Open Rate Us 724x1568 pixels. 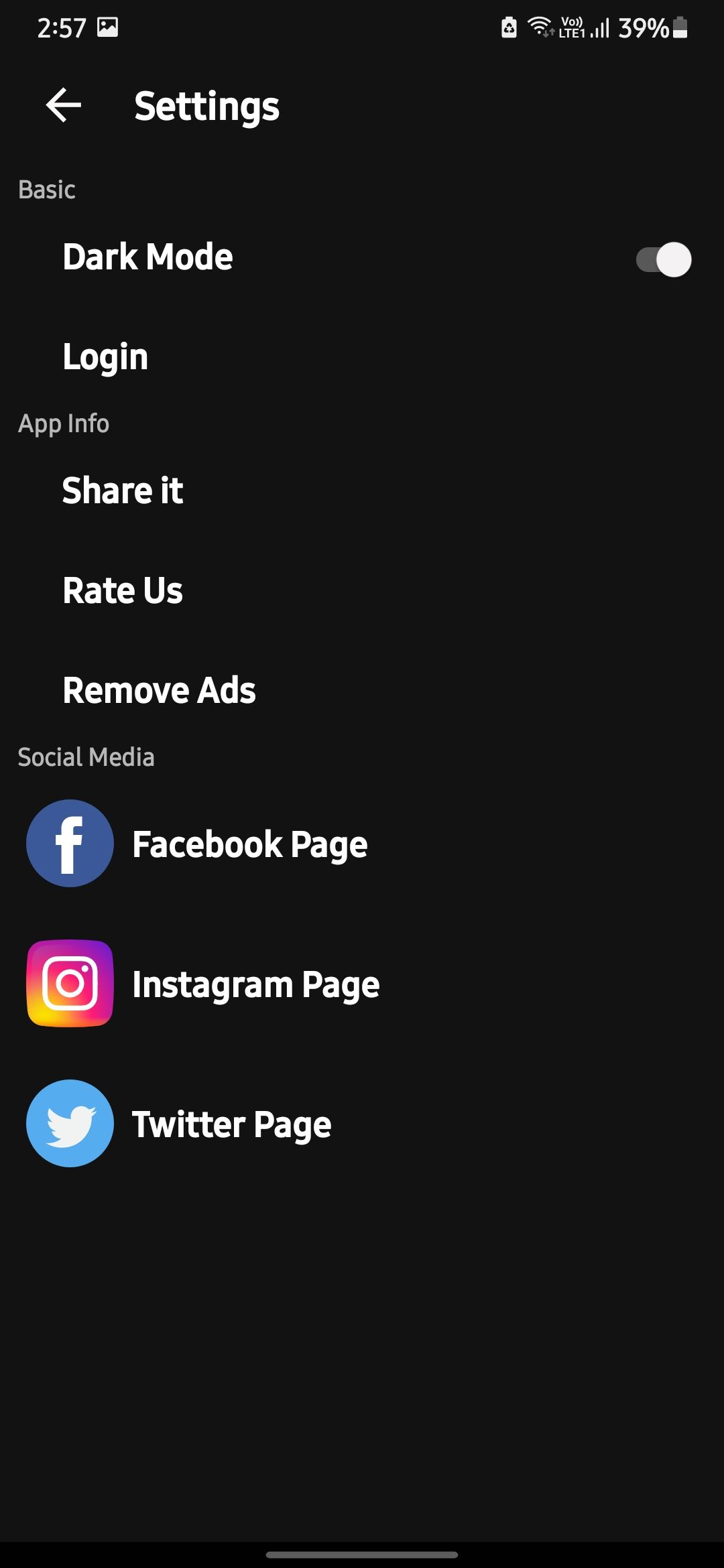(362, 590)
